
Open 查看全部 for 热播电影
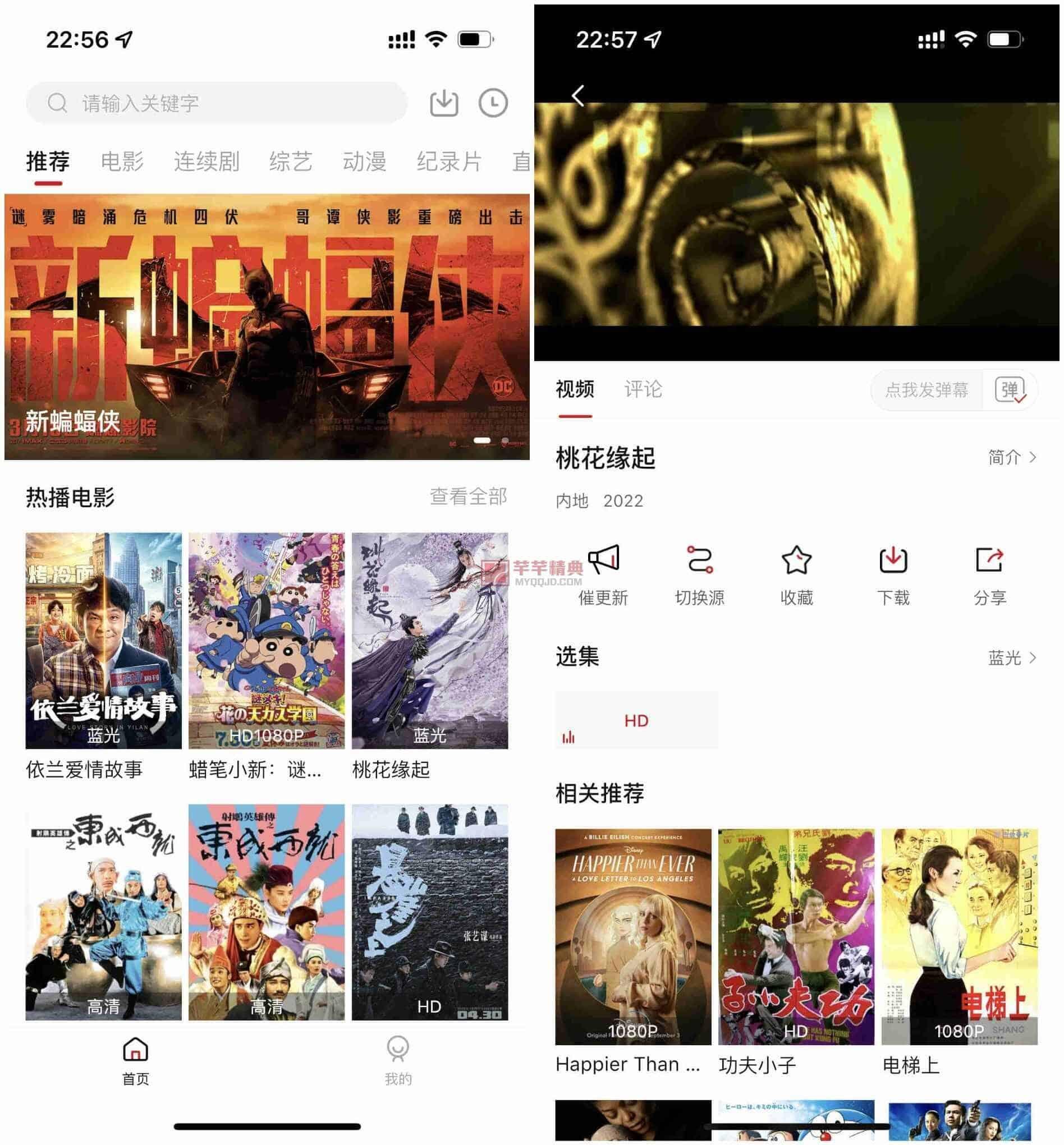point(467,496)
